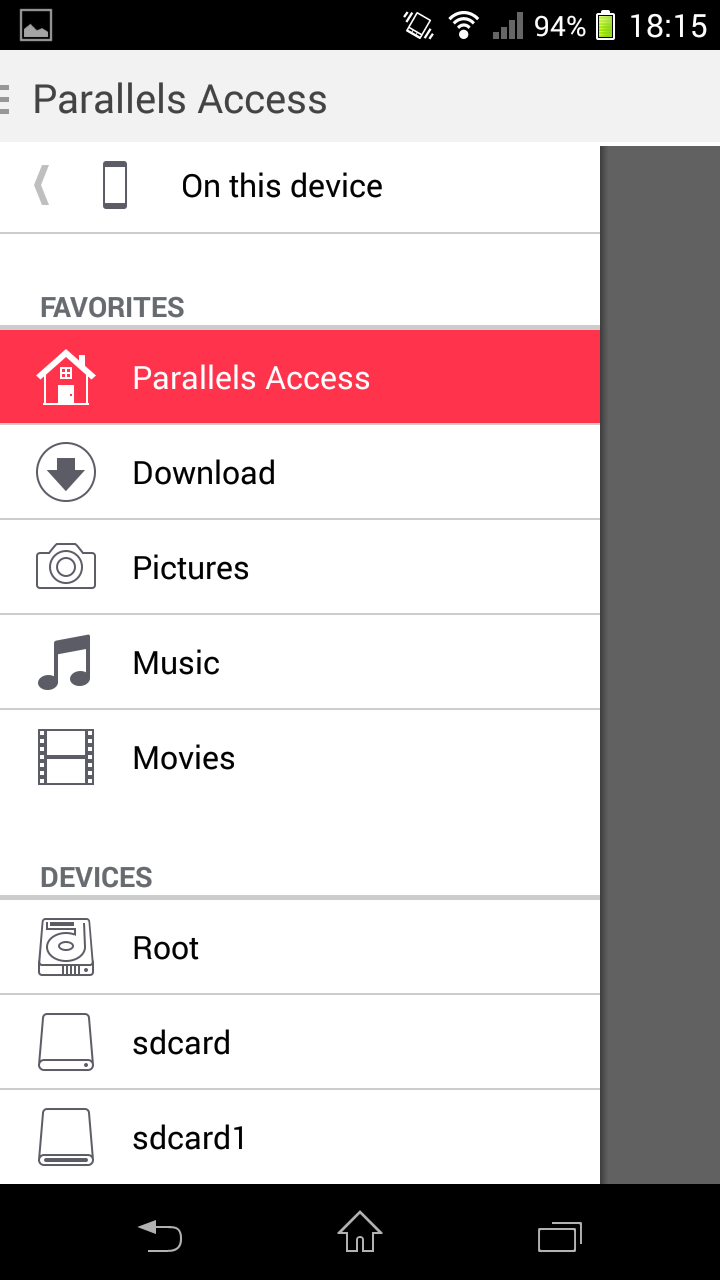Image resolution: width=720 pixels, height=1280 pixels.
Task: Select the Parallels Access favorites folder
Action: pyautogui.click(x=300, y=378)
